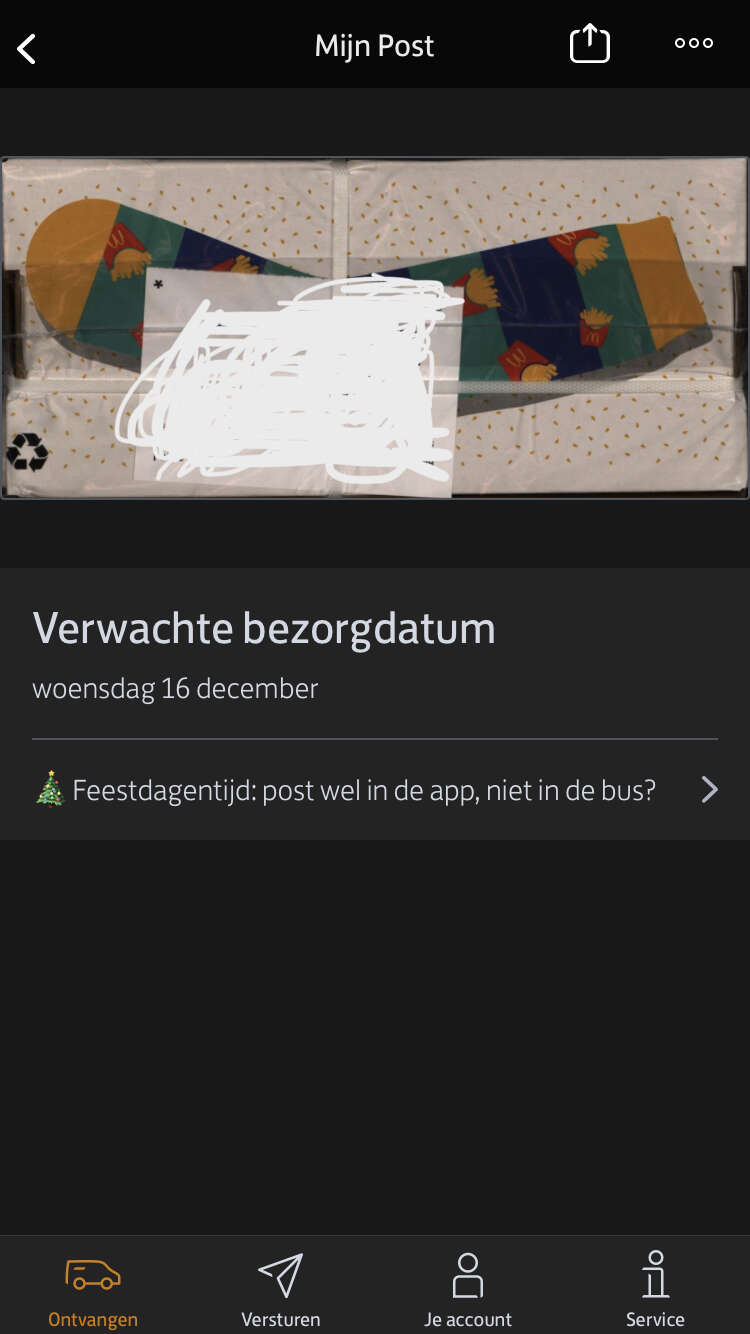Go to the Service tab
750x1334 pixels.
[x=656, y=1291]
